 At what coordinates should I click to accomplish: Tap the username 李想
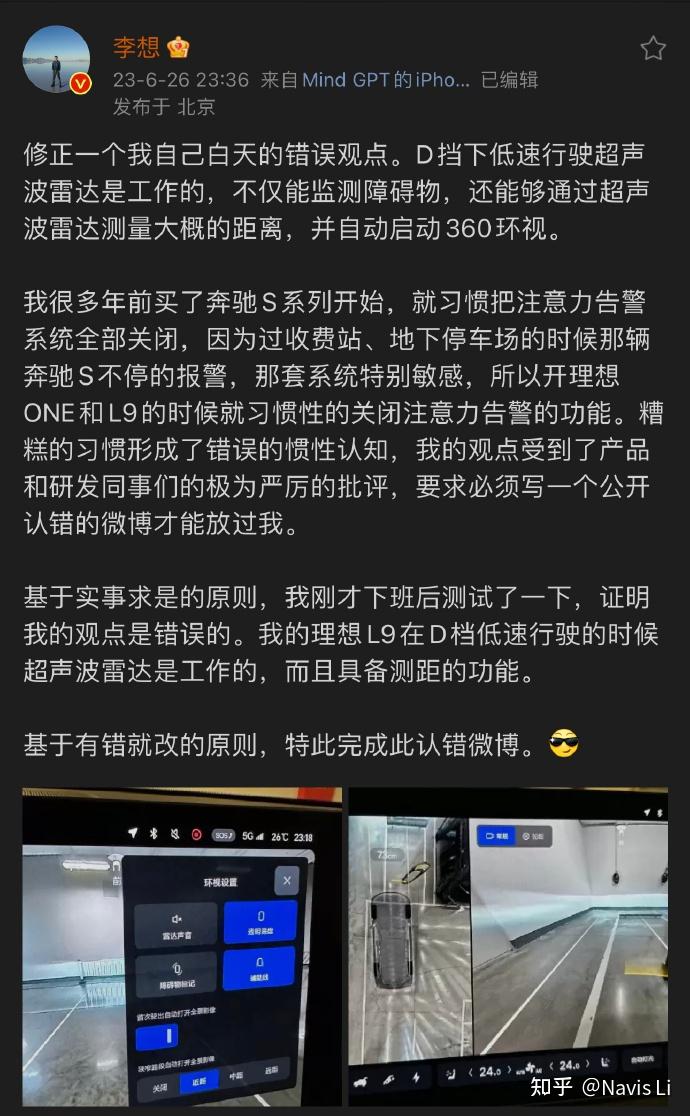coord(136,47)
